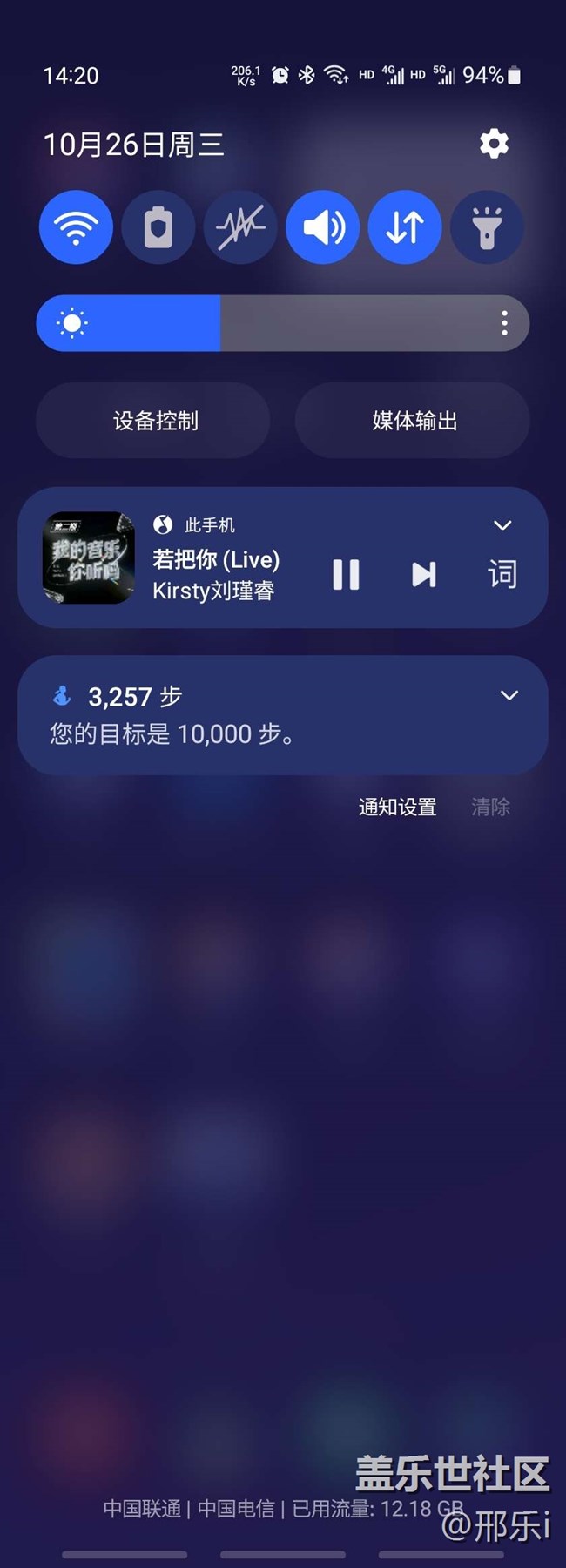Image resolution: width=566 pixels, height=1568 pixels.
Task: Turn on the flashlight
Action: (x=487, y=227)
